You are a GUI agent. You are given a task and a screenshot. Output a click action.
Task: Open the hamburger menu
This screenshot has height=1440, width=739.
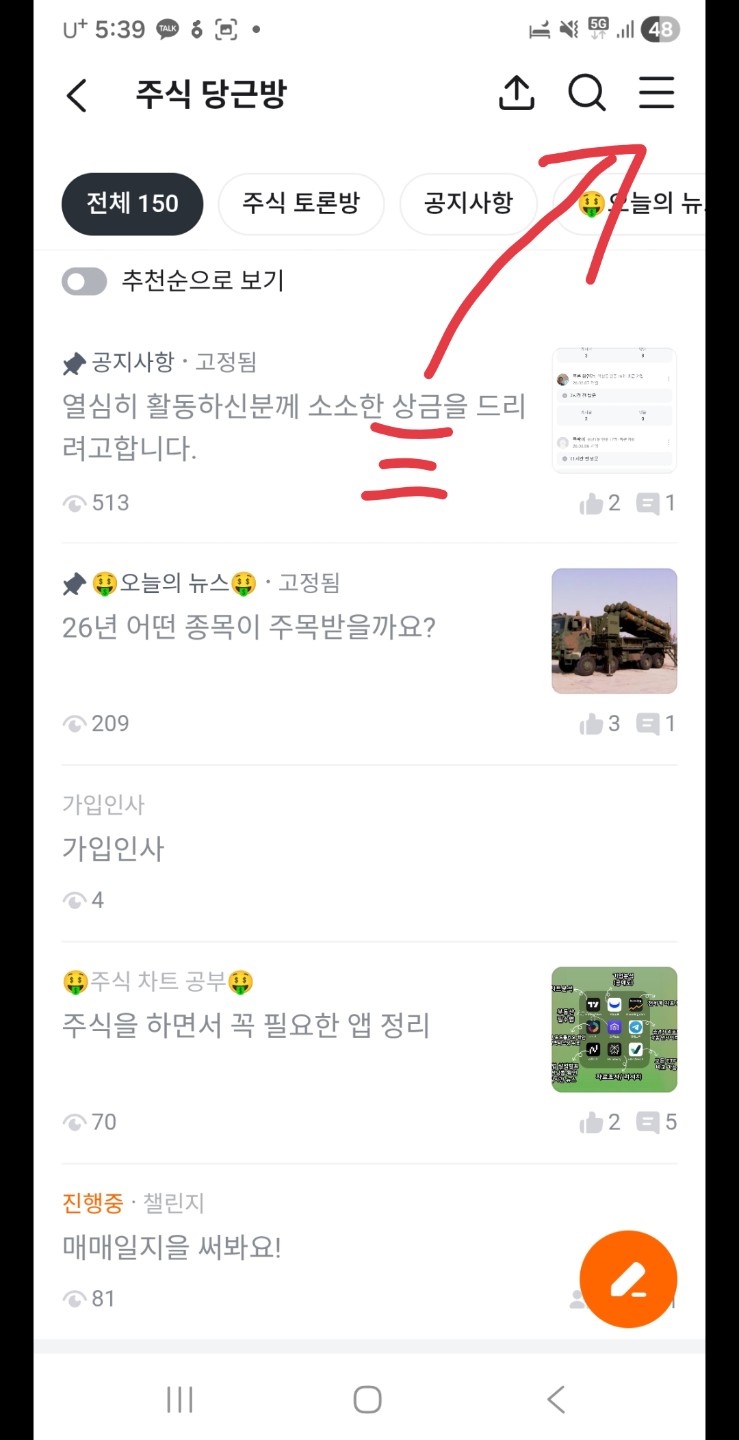tap(656, 94)
